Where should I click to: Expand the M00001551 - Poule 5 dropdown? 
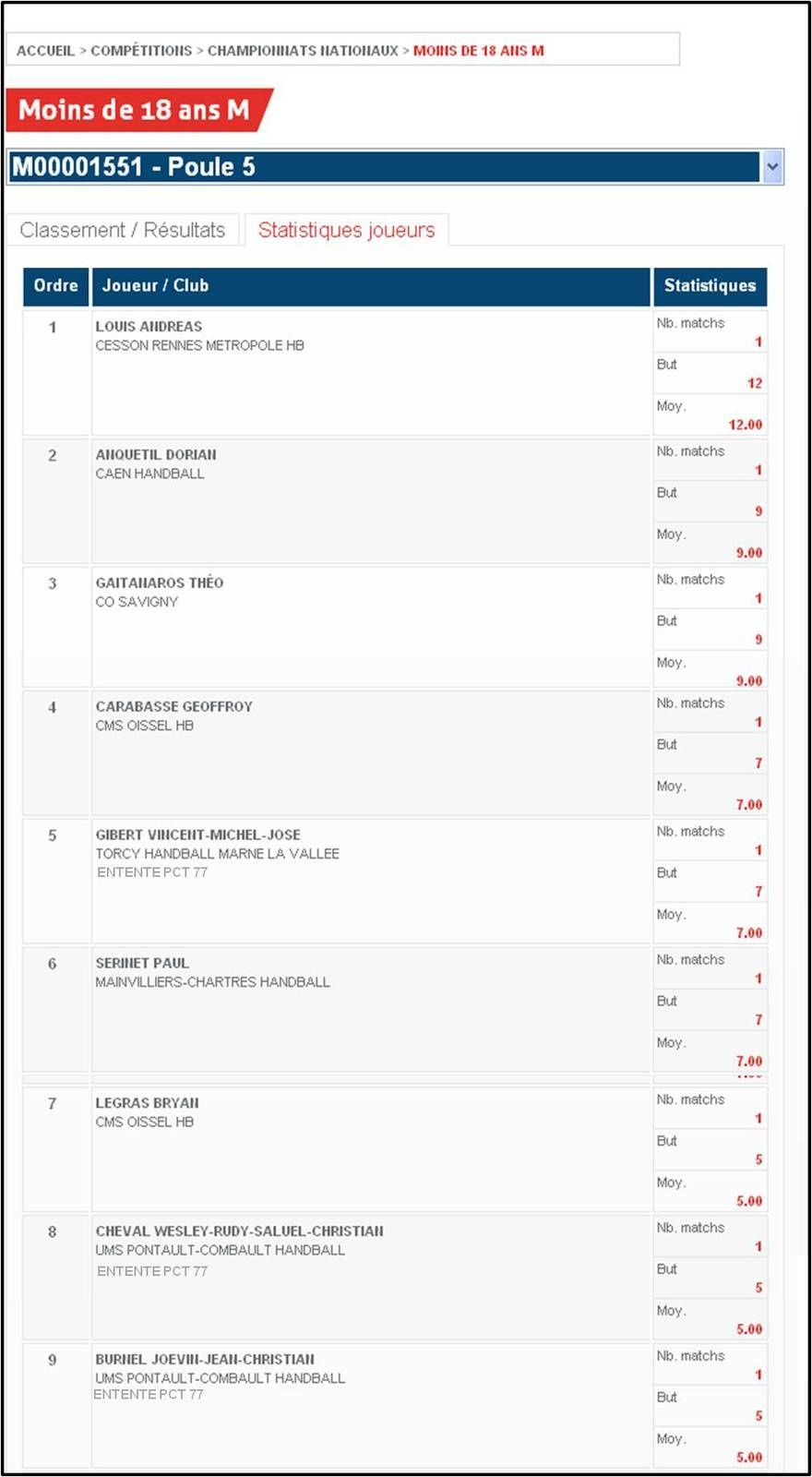395,167
